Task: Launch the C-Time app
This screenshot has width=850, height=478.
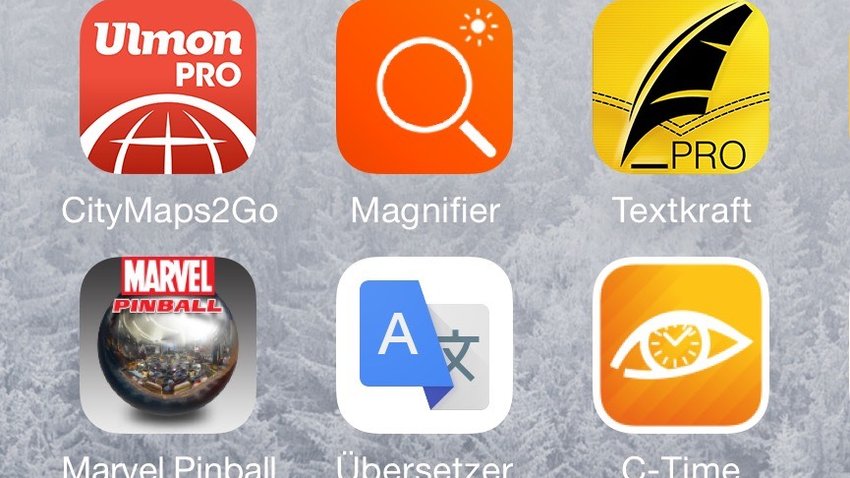Action: point(680,345)
